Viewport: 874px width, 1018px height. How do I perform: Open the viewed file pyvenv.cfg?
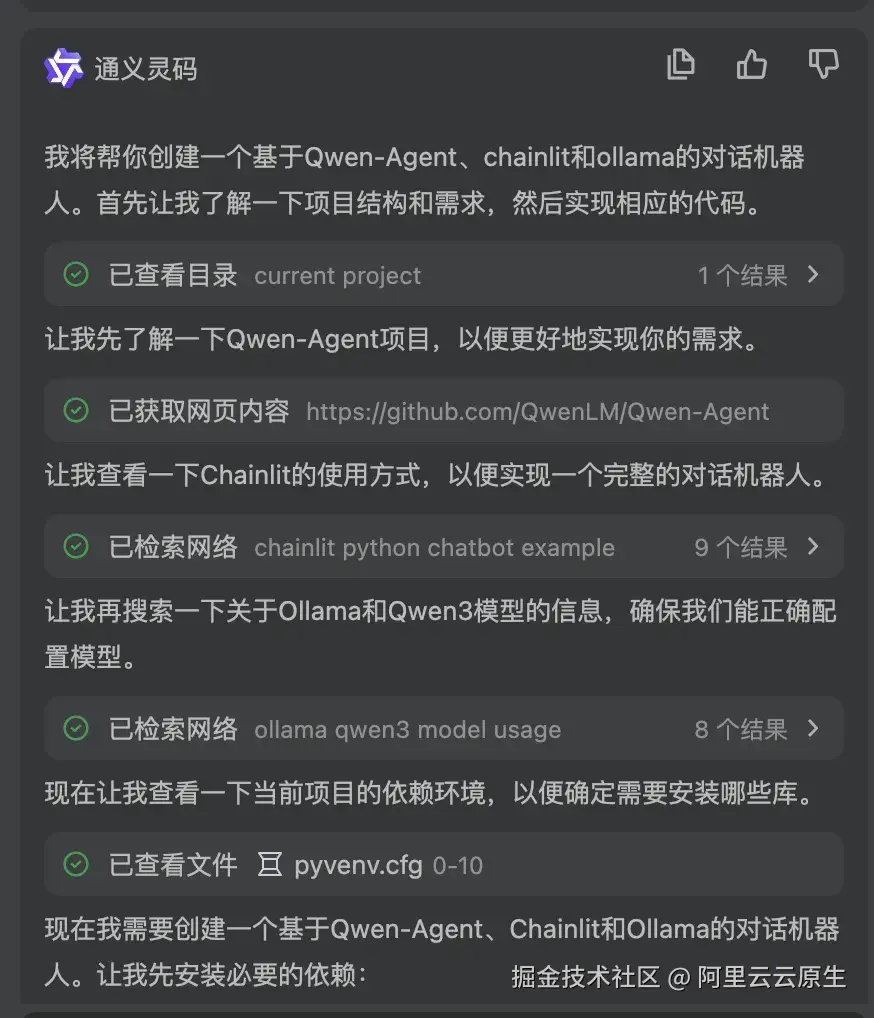click(358, 865)
